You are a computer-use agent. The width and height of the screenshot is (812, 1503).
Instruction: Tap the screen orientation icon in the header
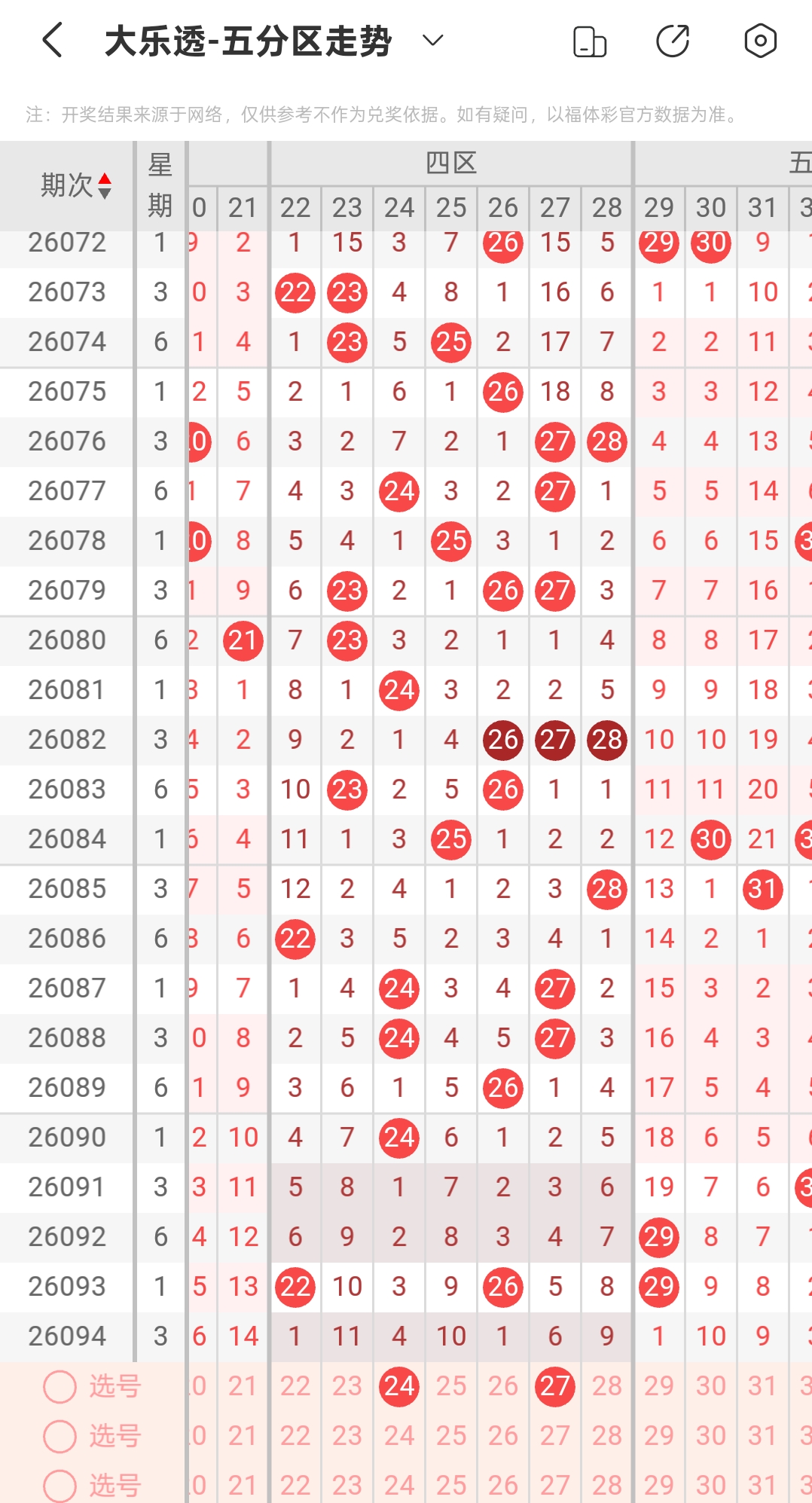click(x=590, y=41)
